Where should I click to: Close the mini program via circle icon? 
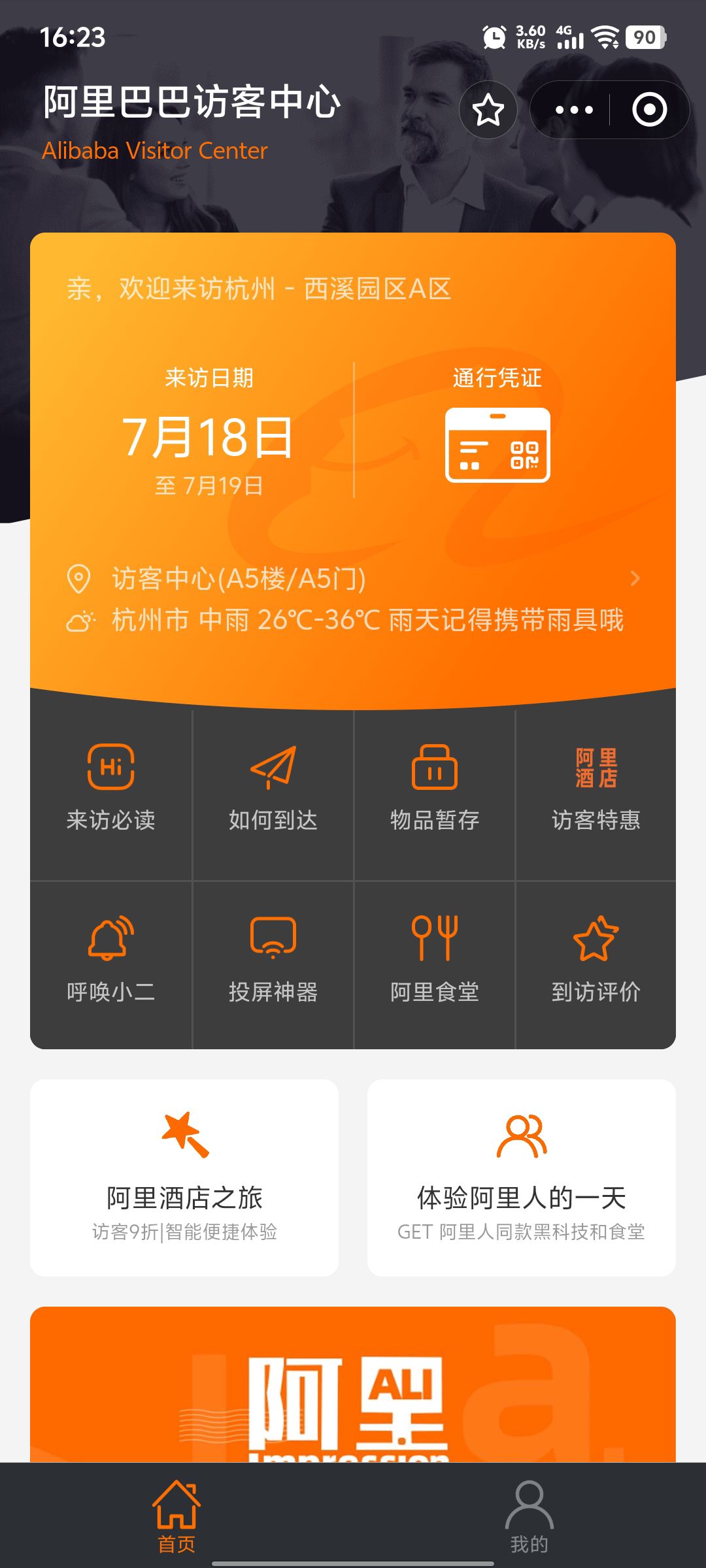pos(649,110)
